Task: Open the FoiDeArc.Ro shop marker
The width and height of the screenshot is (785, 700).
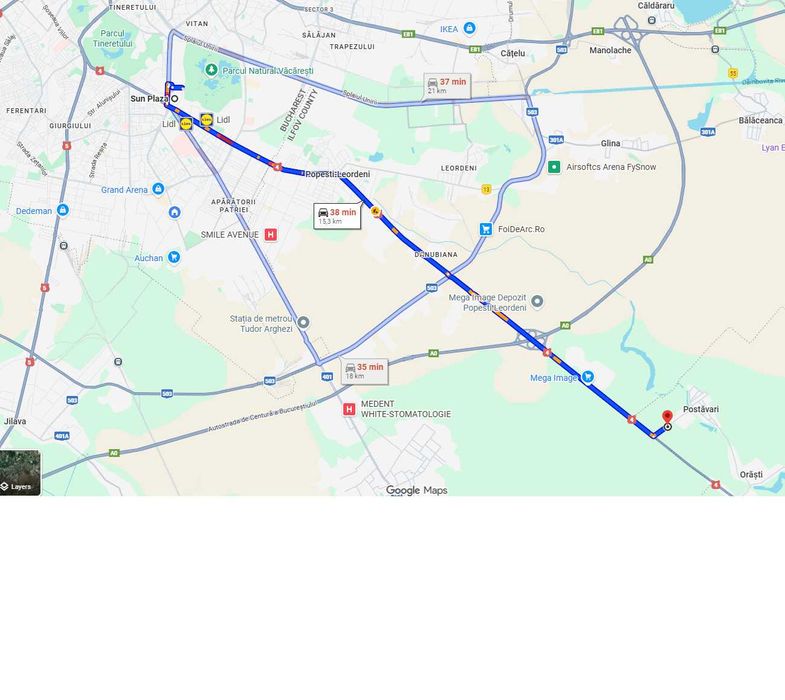Action: click(x=486, y=229)
